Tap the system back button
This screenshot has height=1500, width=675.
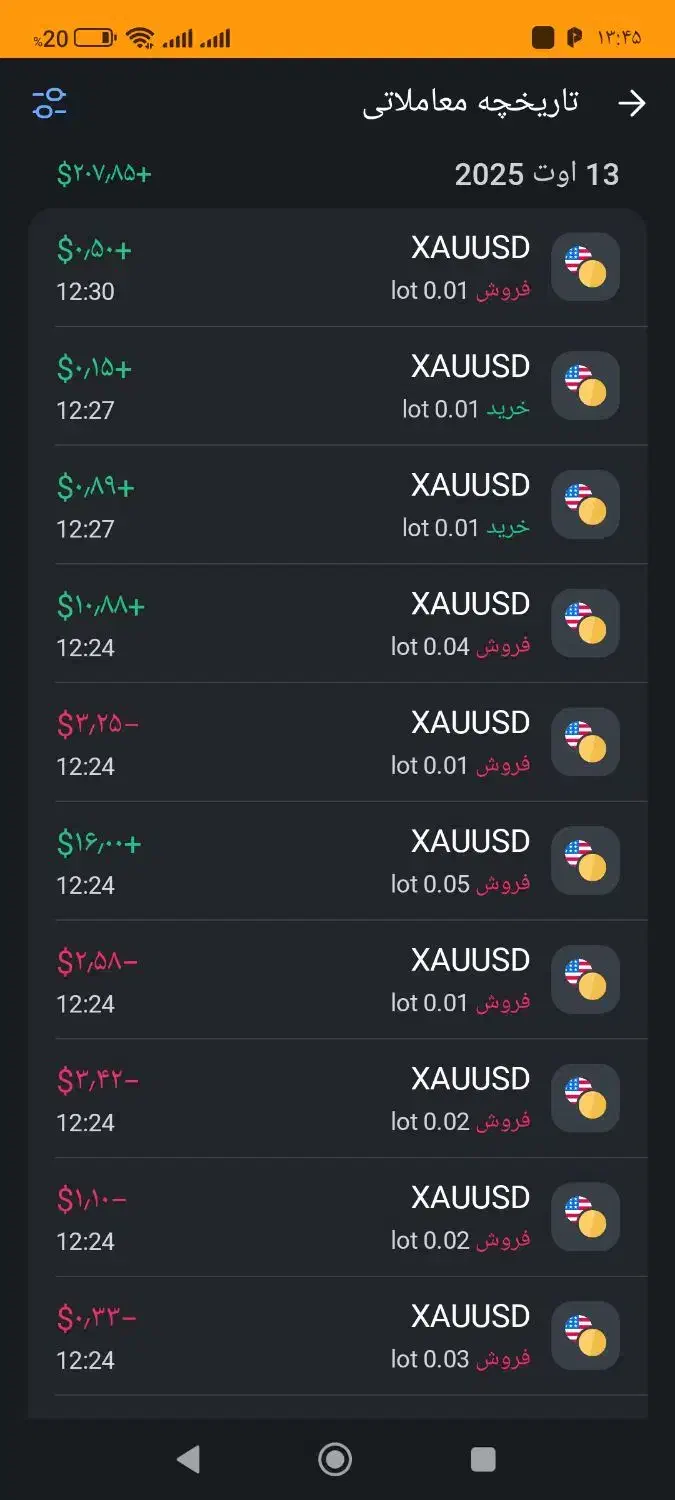[188, 1459]
